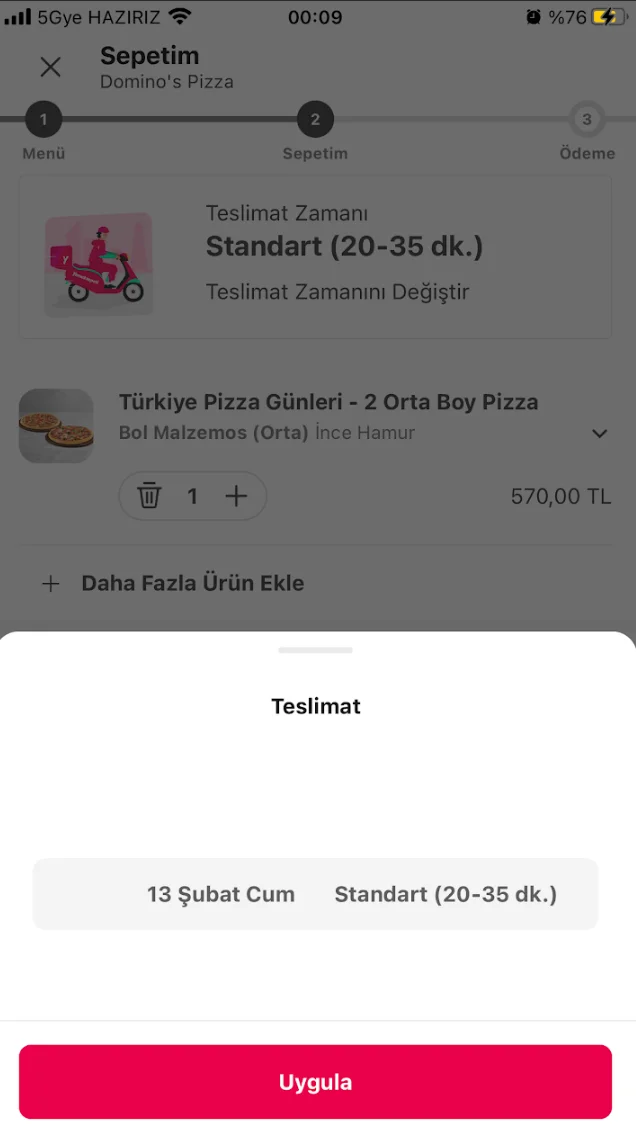The width and height of the screenshot is (636, 1132).
Task: Remove the pizza with the trash icon
Action: point(149,496)
